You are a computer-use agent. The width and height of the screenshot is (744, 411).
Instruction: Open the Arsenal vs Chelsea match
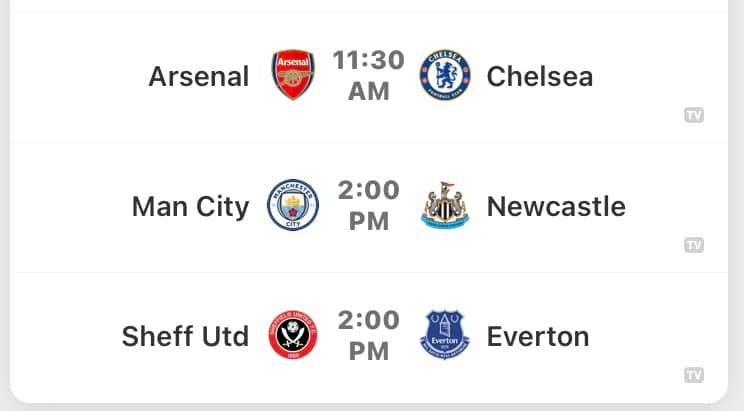coord(368,76)
